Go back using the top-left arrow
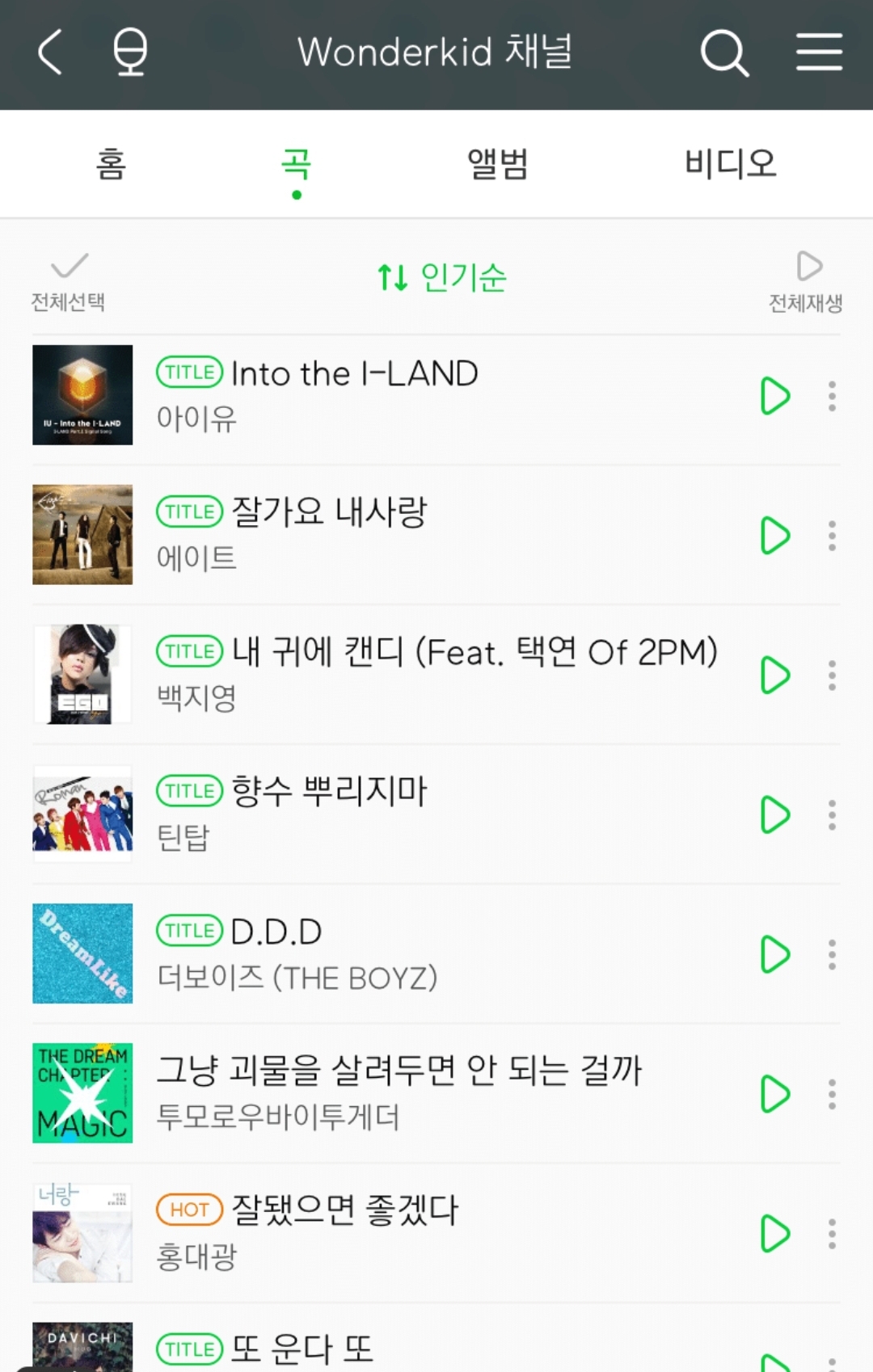This screenshot has width=873, height=1372. click(x=50, y=53)
